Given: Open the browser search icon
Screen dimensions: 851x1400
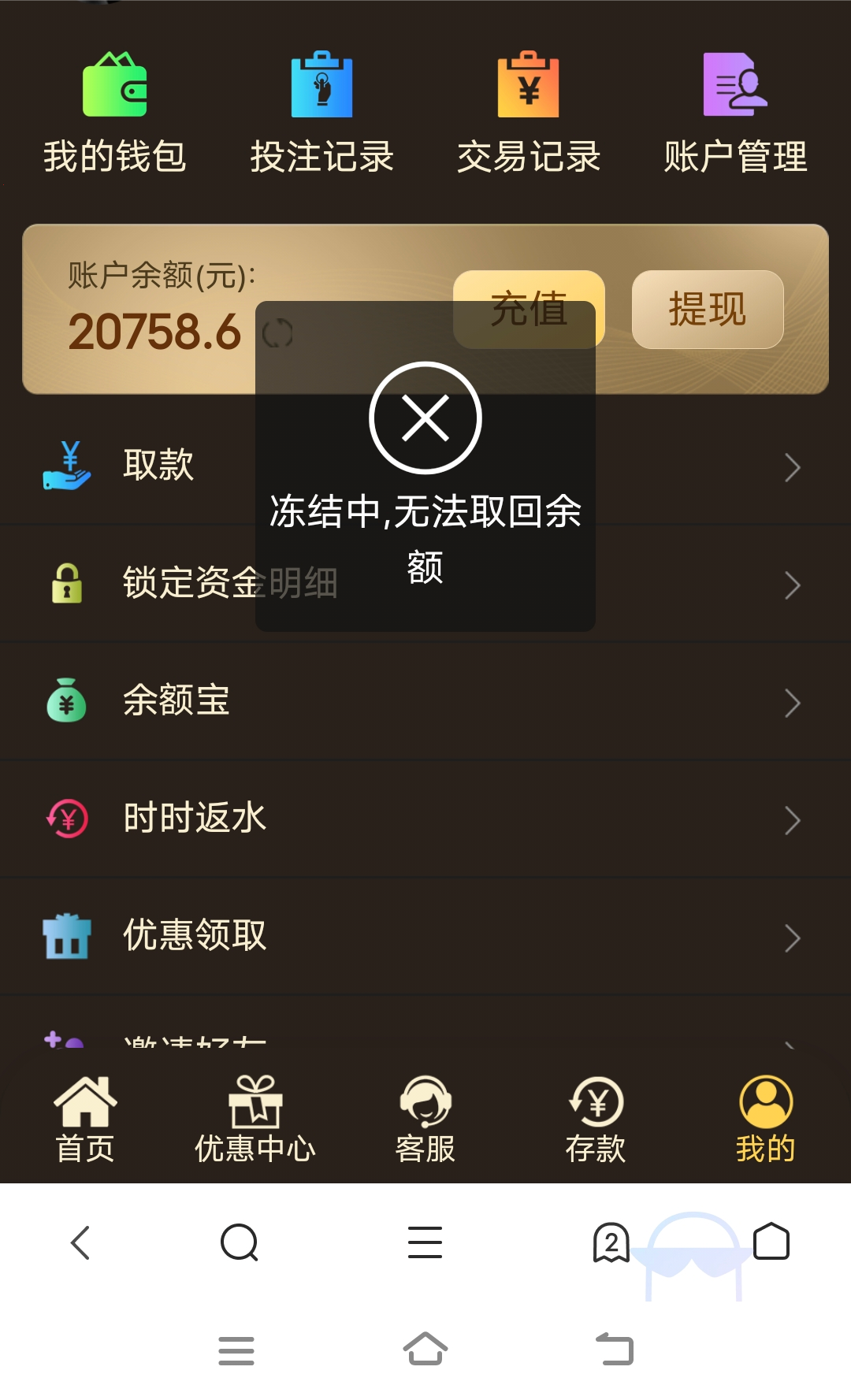Looking at the screenshot, I should [x=240, y=1242].
